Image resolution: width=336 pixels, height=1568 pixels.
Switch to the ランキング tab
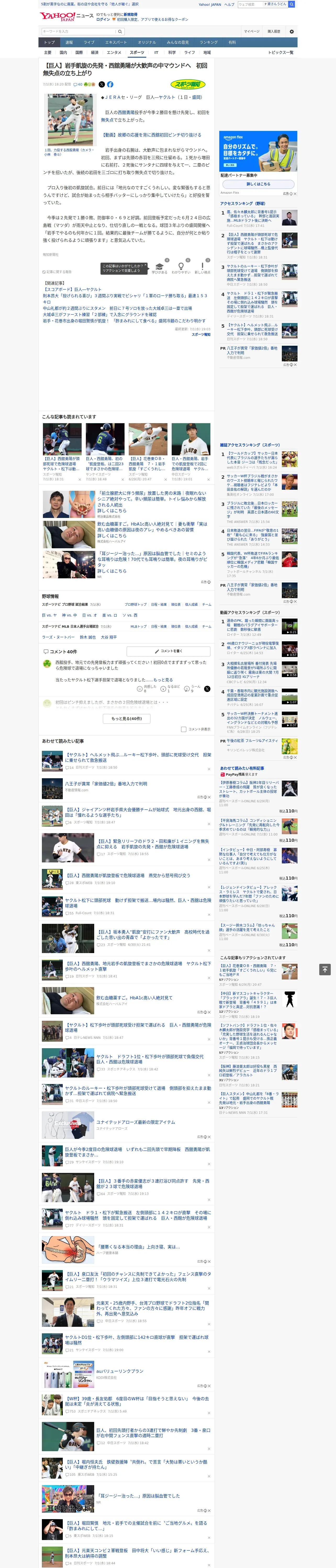pyautogui.click(x=209, y=42)
